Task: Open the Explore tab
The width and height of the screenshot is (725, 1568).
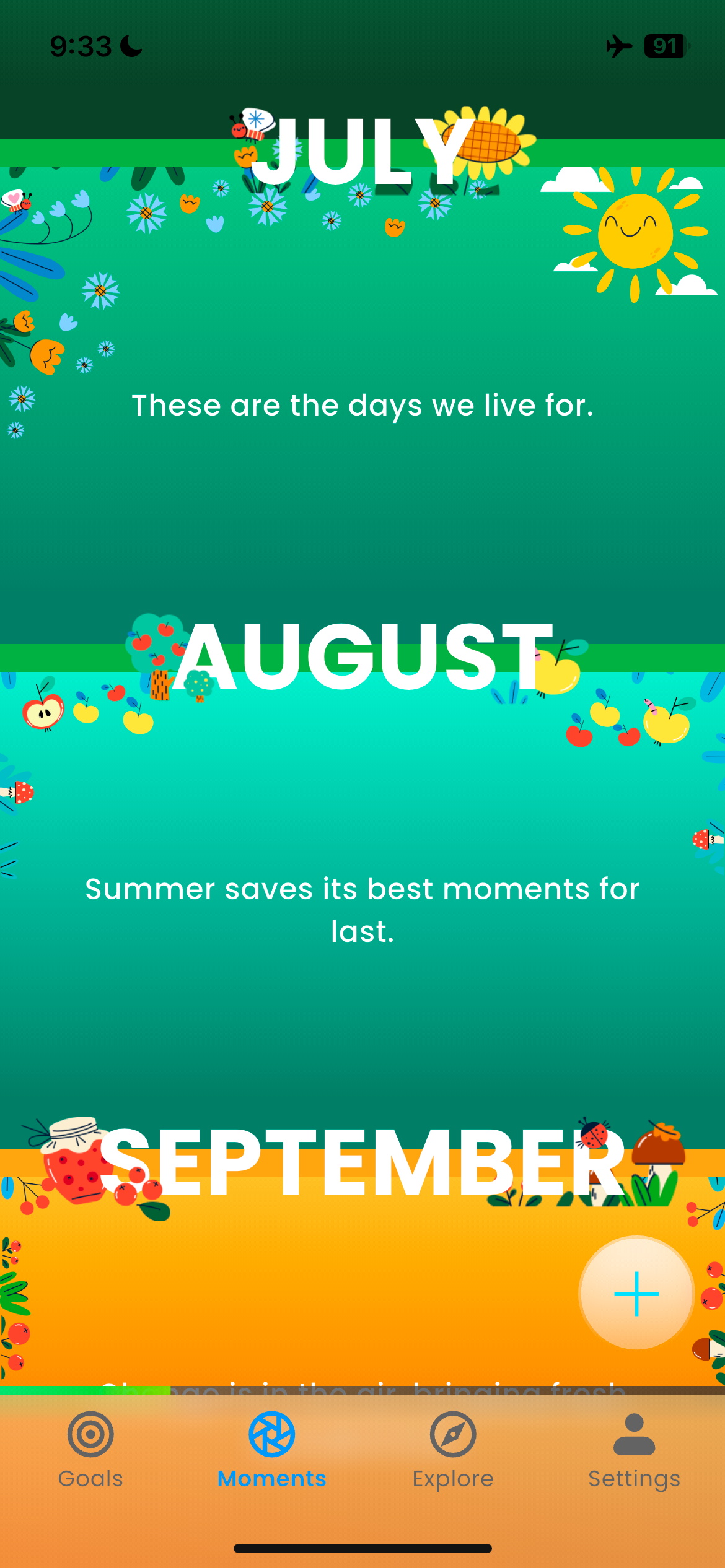Action: coord(453,1450)
